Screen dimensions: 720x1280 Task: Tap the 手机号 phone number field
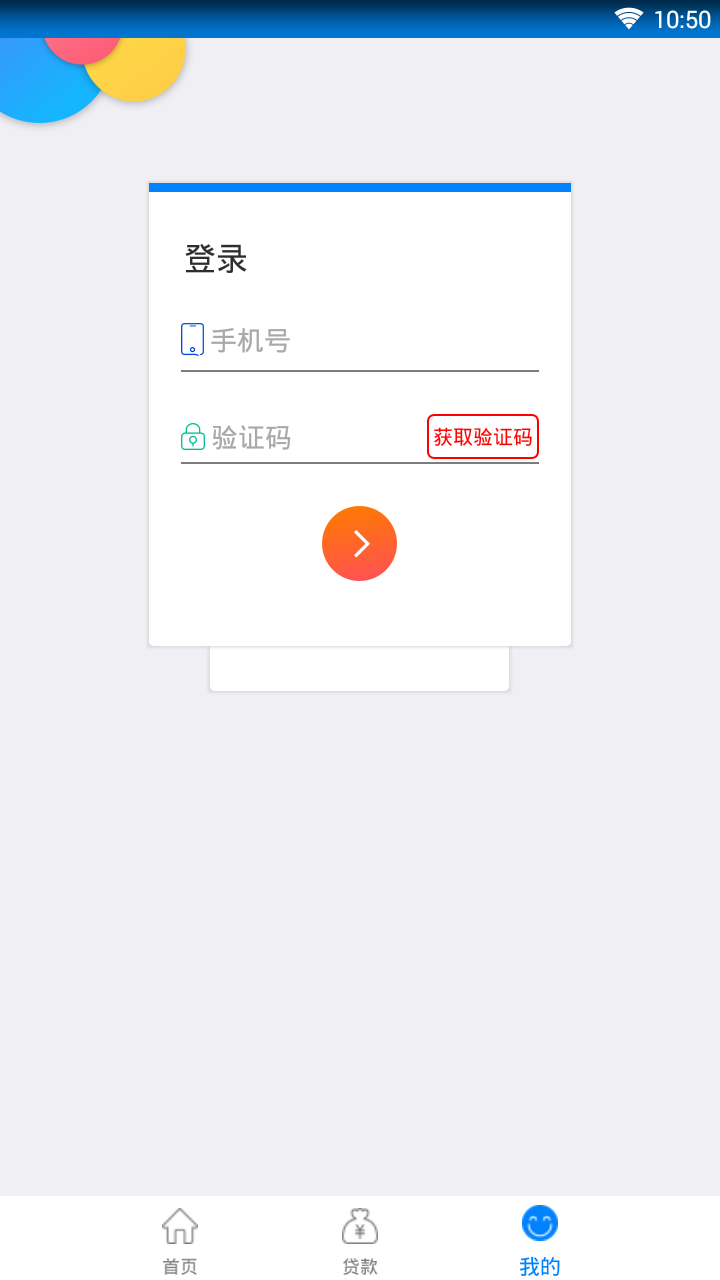pyautogui.click(x=370, y=341)
